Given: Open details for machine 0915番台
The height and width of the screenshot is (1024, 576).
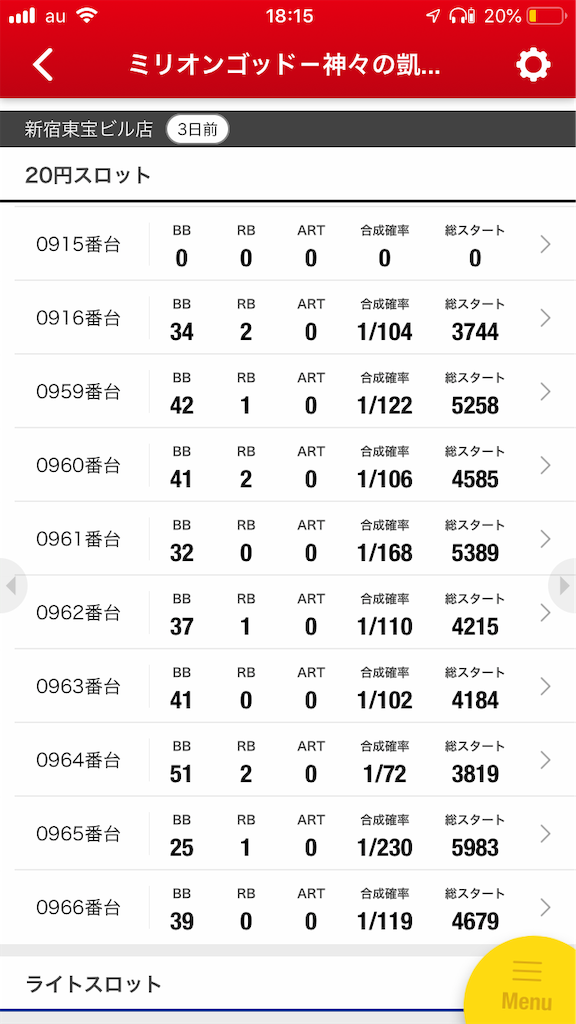Looking at the screenshot, I should click(x=288, y=244).
